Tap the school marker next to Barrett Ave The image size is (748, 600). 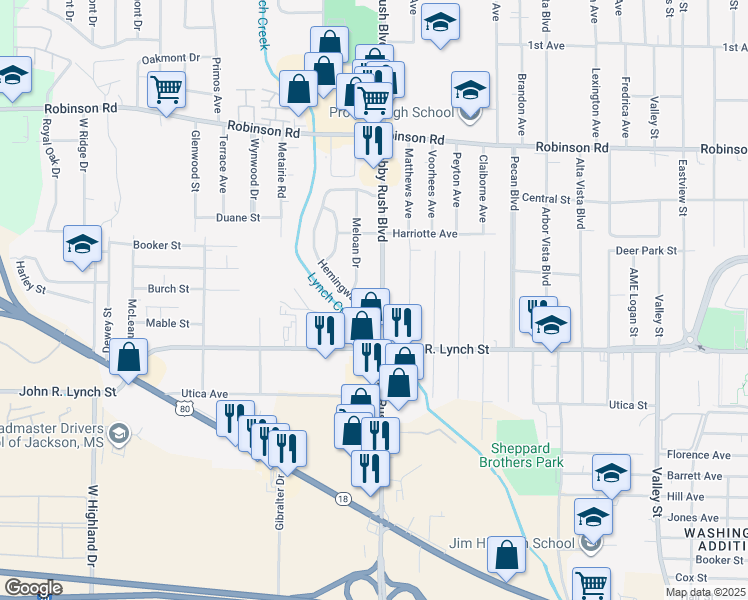611,473
